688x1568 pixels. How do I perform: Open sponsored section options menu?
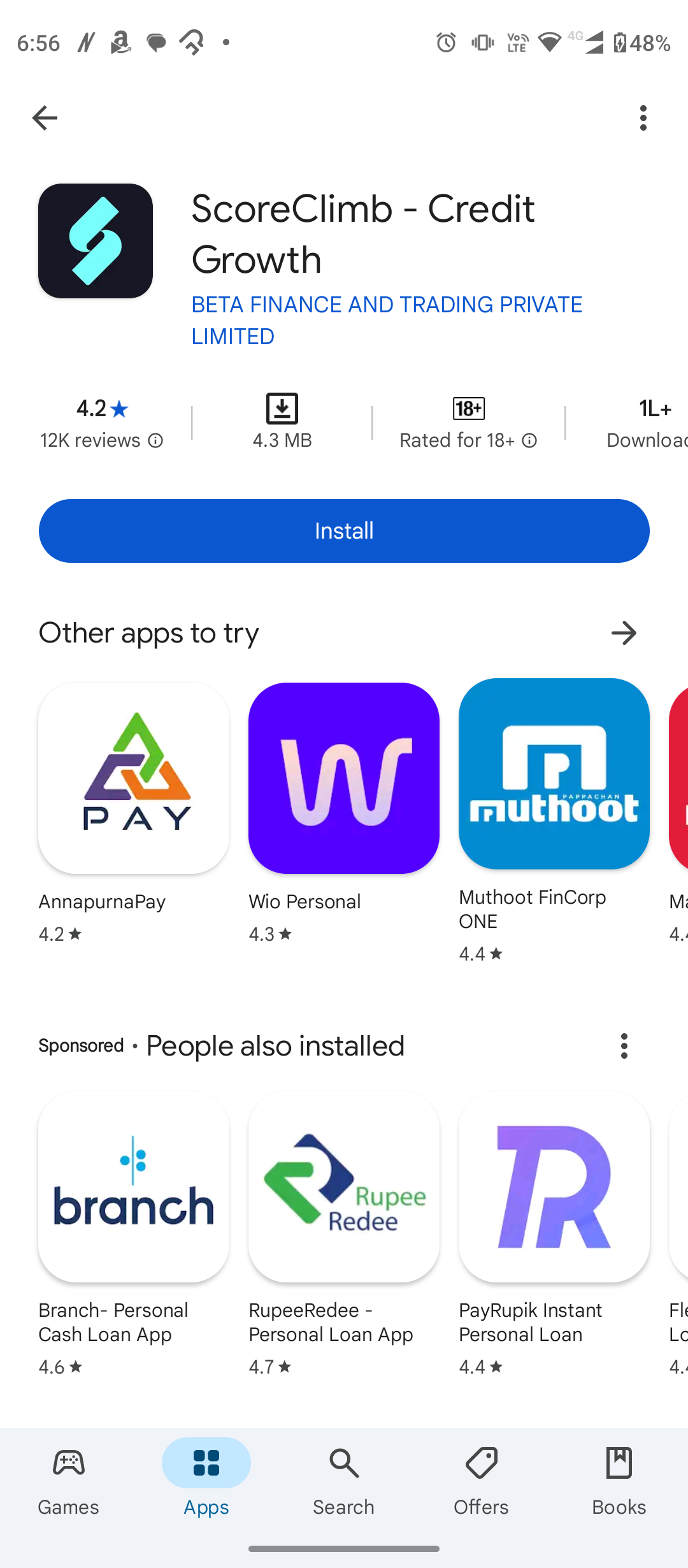[624, 1046]
